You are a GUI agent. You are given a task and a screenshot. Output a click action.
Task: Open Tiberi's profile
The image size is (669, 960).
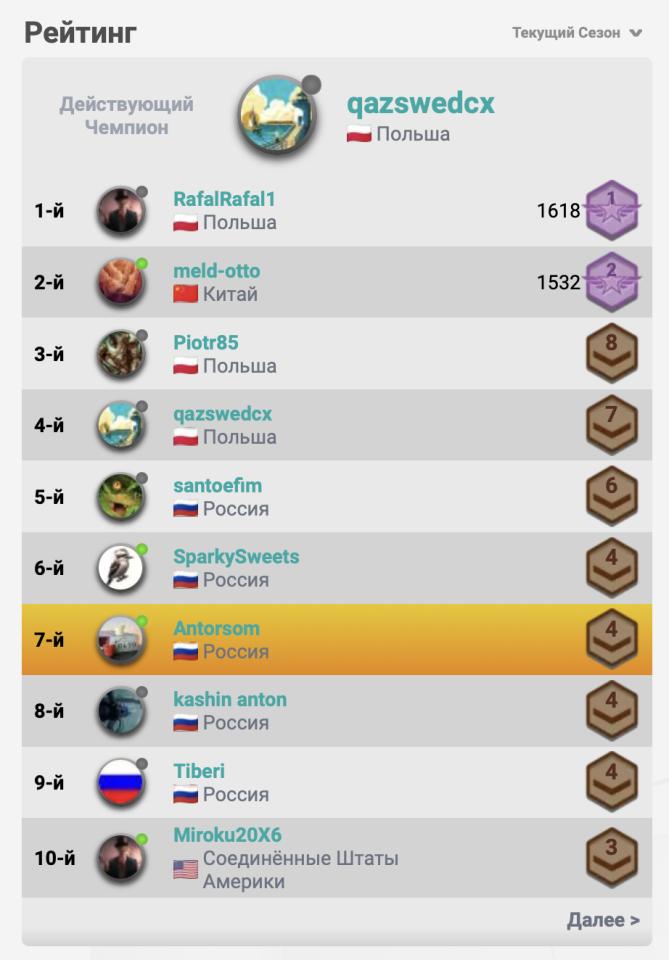tap(199, 771)
